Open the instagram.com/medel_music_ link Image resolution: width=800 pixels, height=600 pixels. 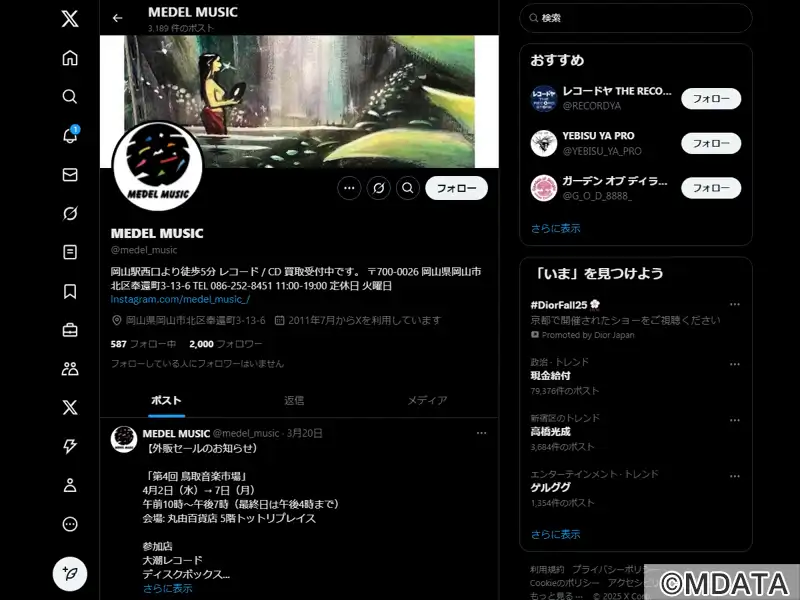pos(180,299)
